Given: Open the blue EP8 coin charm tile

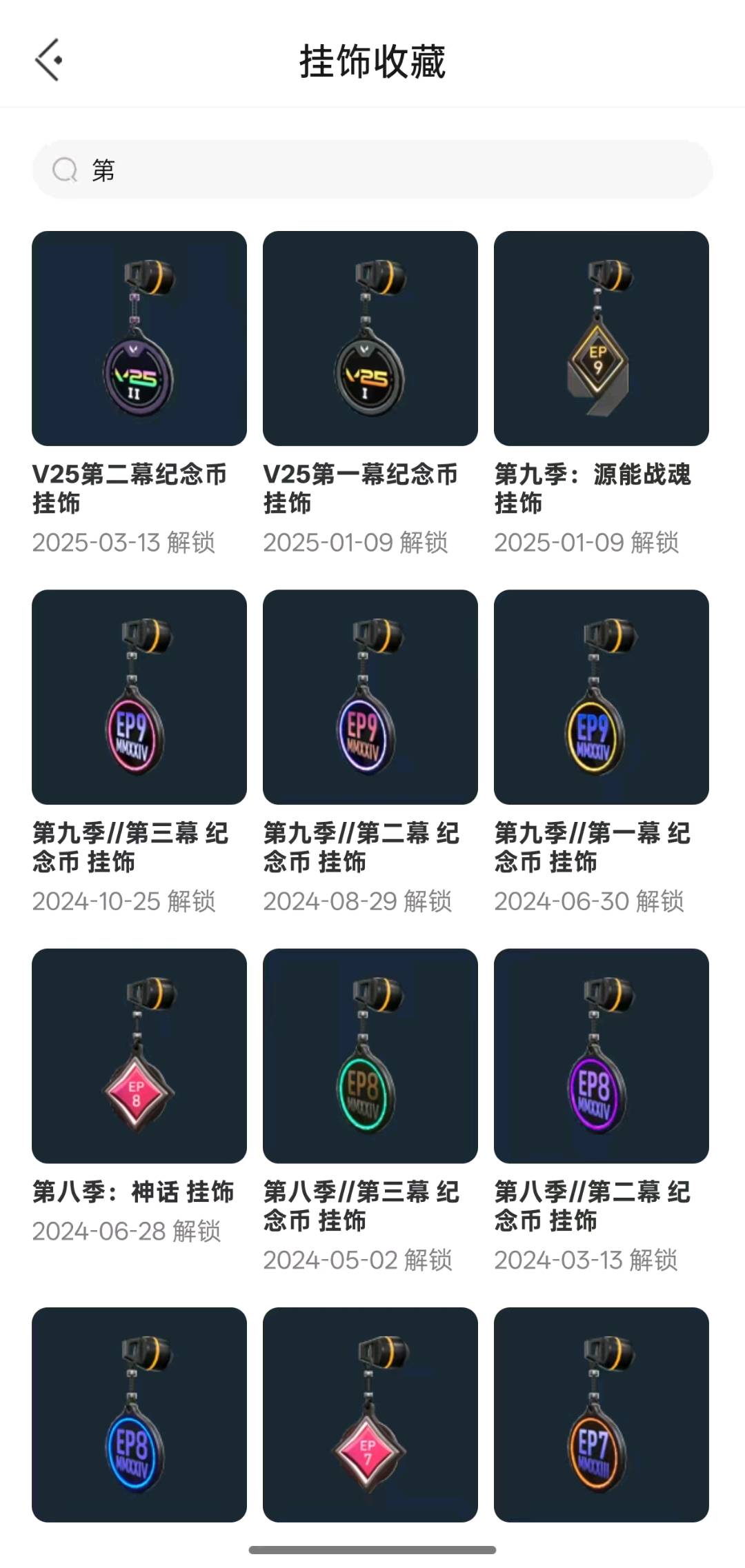Looking at the screenshot, I should click(139, 1414).
